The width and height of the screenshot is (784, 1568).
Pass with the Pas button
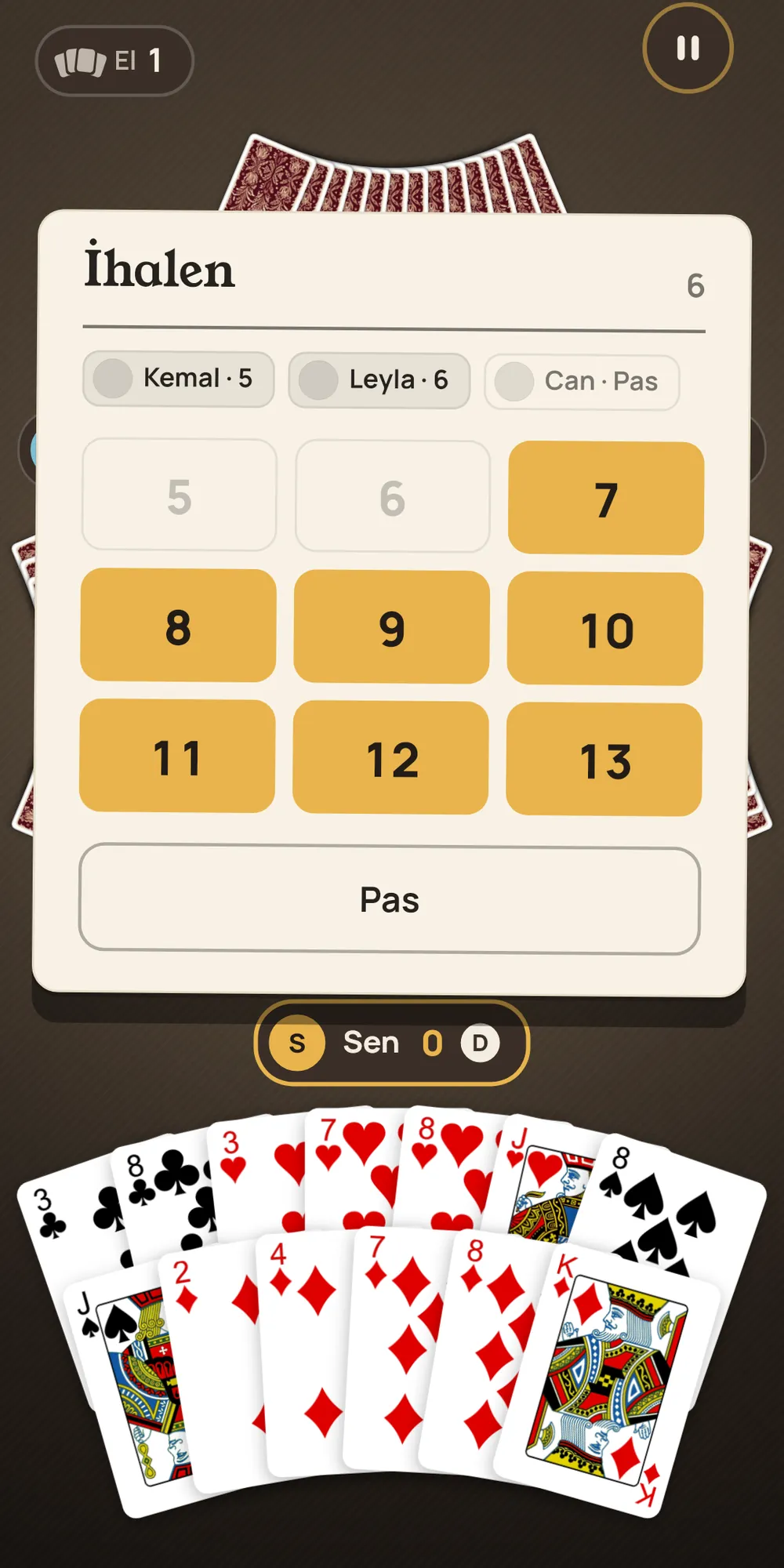[x=390, y=899]
